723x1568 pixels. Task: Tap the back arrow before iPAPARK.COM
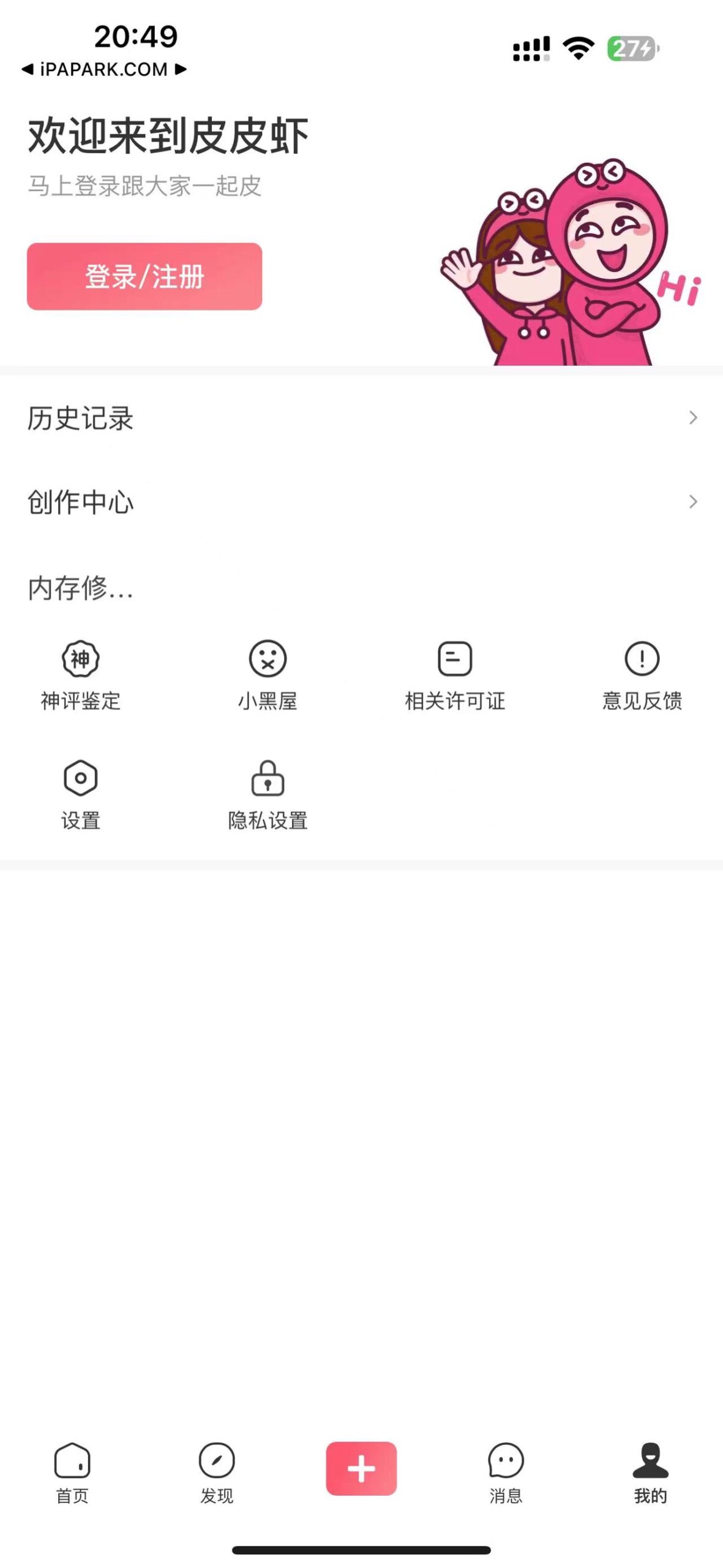click(28, 70)
